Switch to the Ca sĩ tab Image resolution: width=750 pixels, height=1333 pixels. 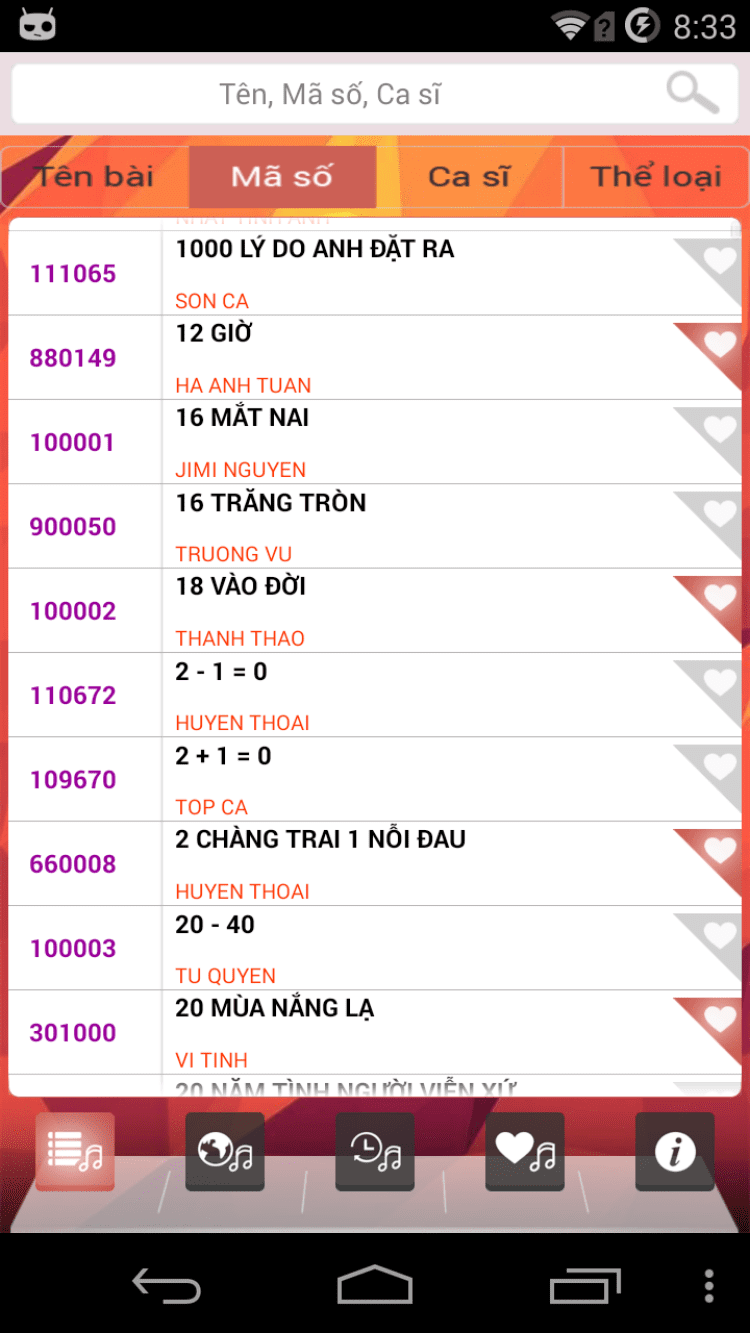tap(469, 177)
